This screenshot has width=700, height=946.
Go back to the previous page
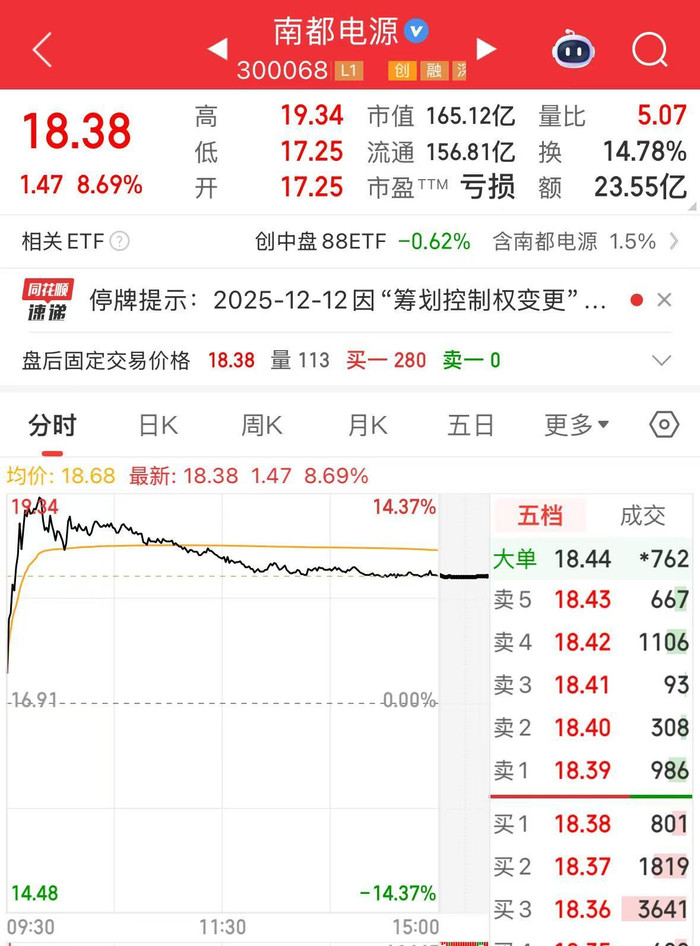tap(42, 49)
